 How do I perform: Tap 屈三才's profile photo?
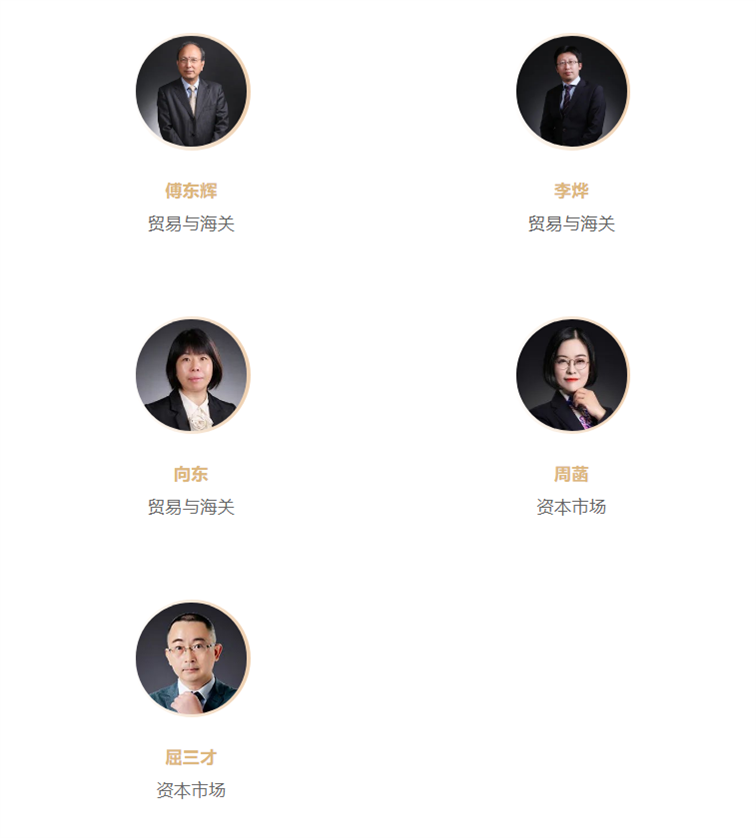pyautogui.click(x=191, y=658)
